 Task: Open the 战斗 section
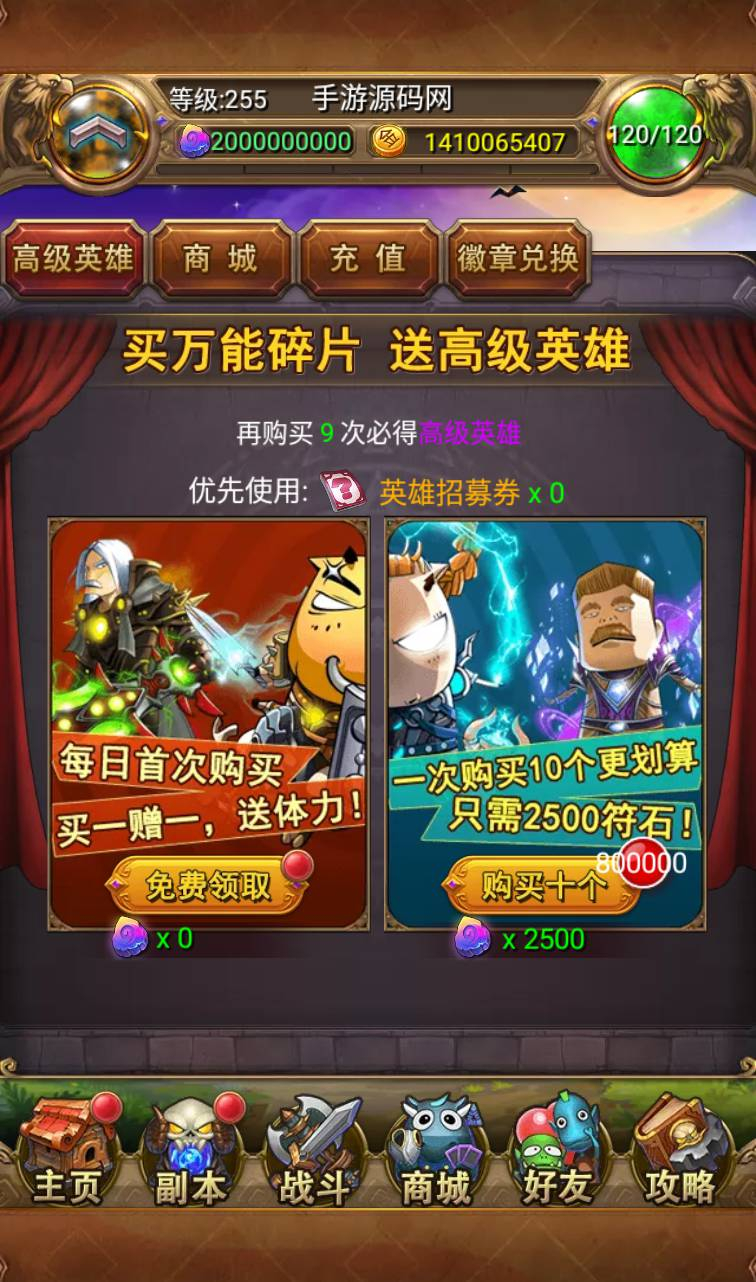point(314,1152)
